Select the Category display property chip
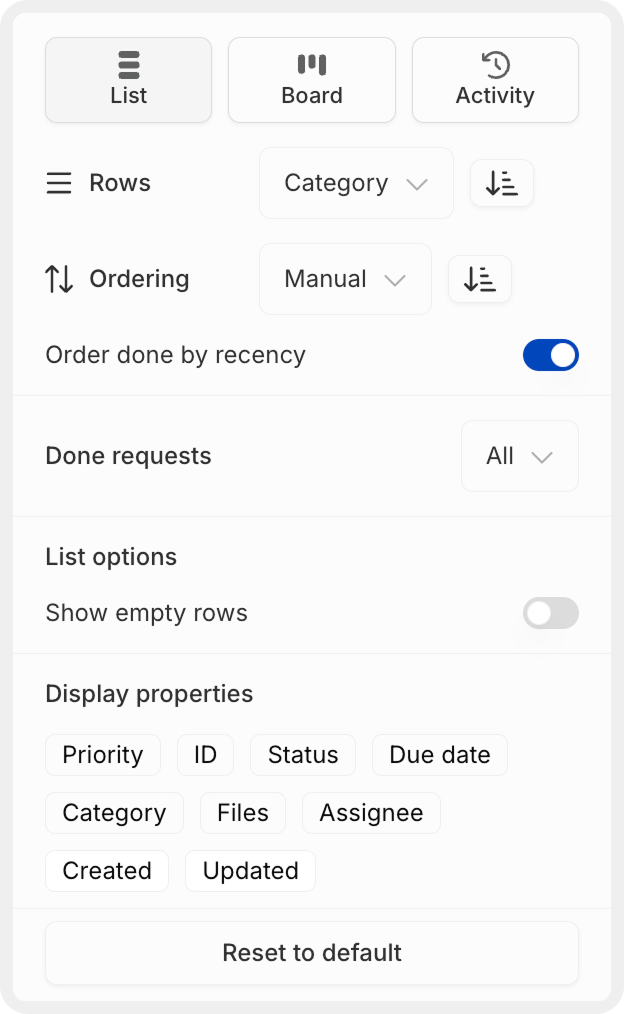624x1014 pixels. 114,813
